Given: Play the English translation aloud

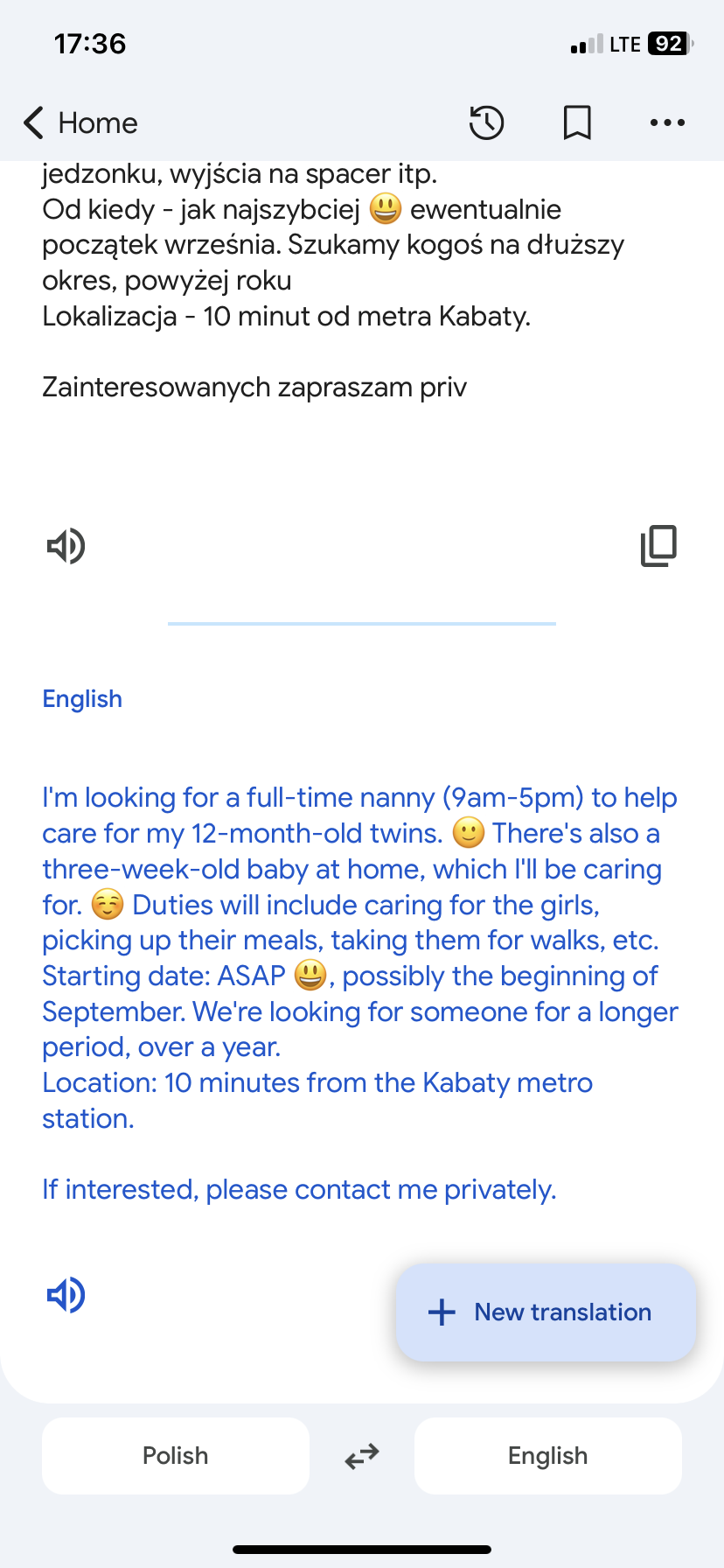Looking at the screenshot, I should click(x=66, y=1295).
